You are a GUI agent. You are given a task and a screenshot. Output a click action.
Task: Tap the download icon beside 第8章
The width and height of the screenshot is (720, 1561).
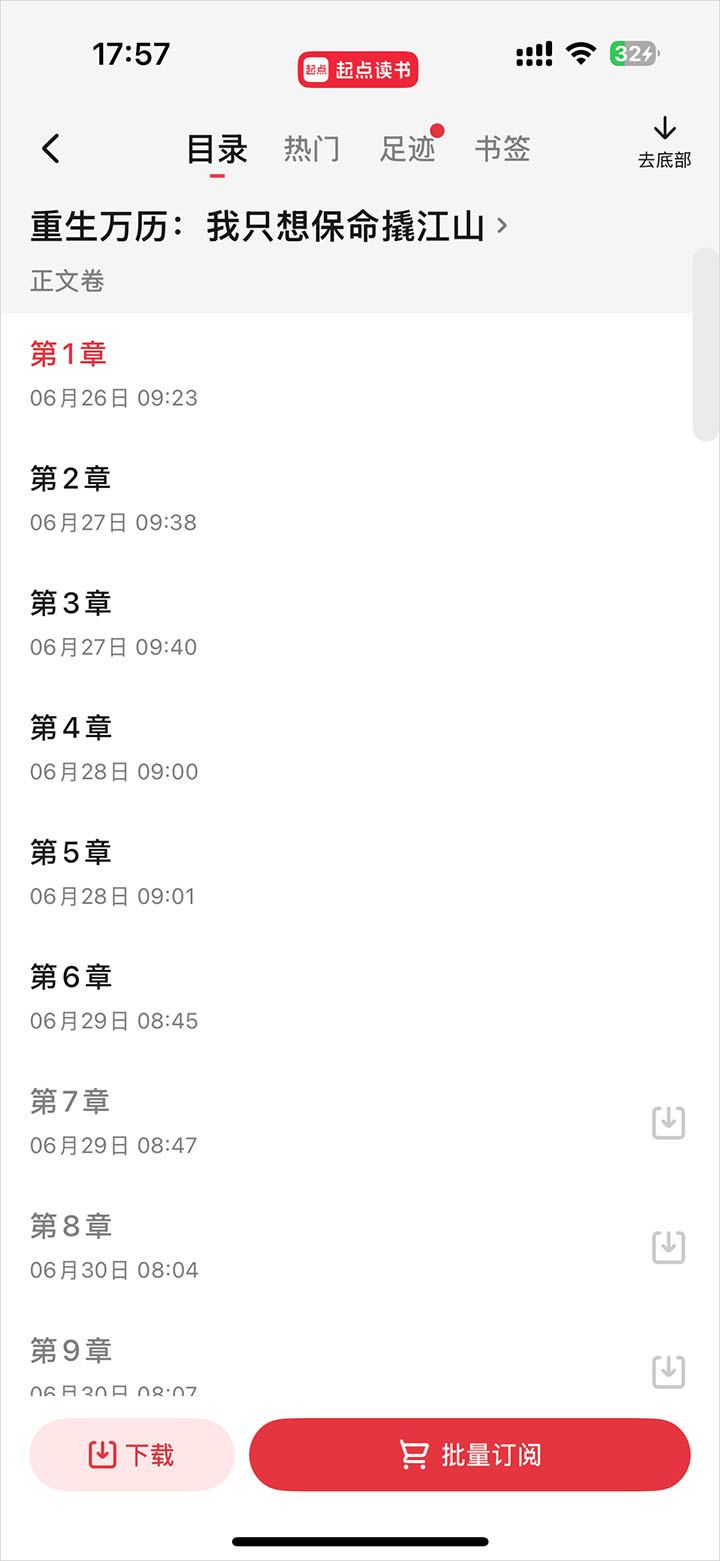pos(668,1247)
